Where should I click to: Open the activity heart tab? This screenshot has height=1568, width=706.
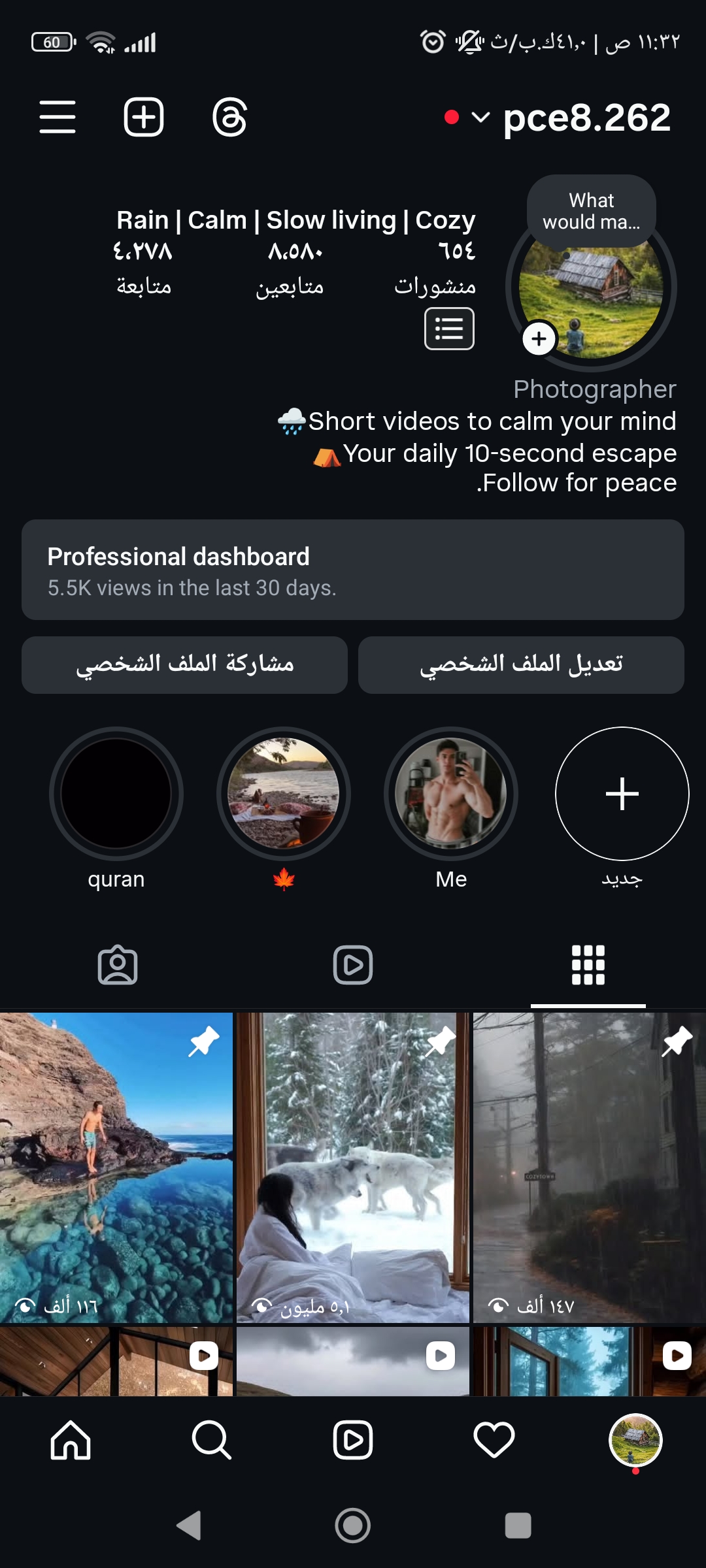click(494, 1440)
